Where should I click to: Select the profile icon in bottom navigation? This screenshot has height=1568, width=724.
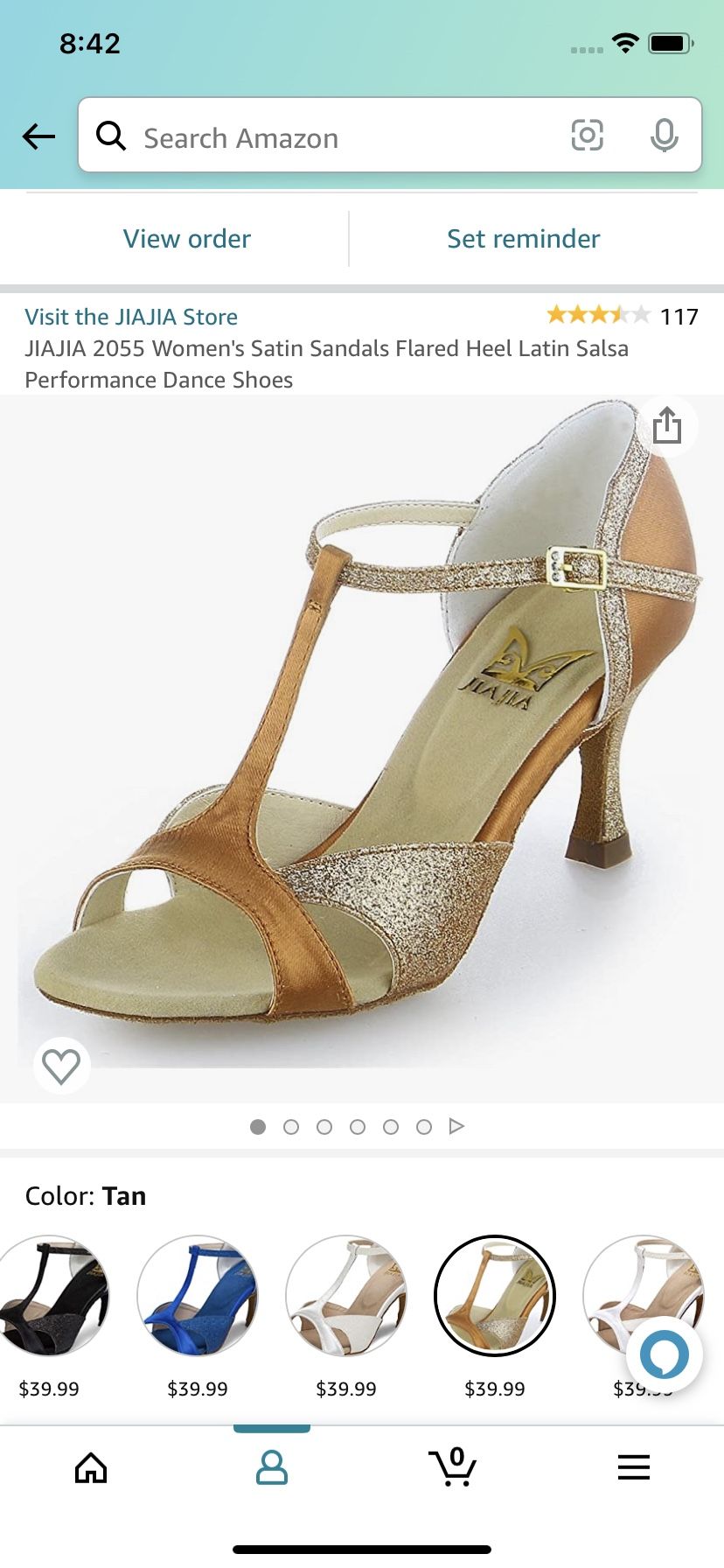tap(271, 1467)
